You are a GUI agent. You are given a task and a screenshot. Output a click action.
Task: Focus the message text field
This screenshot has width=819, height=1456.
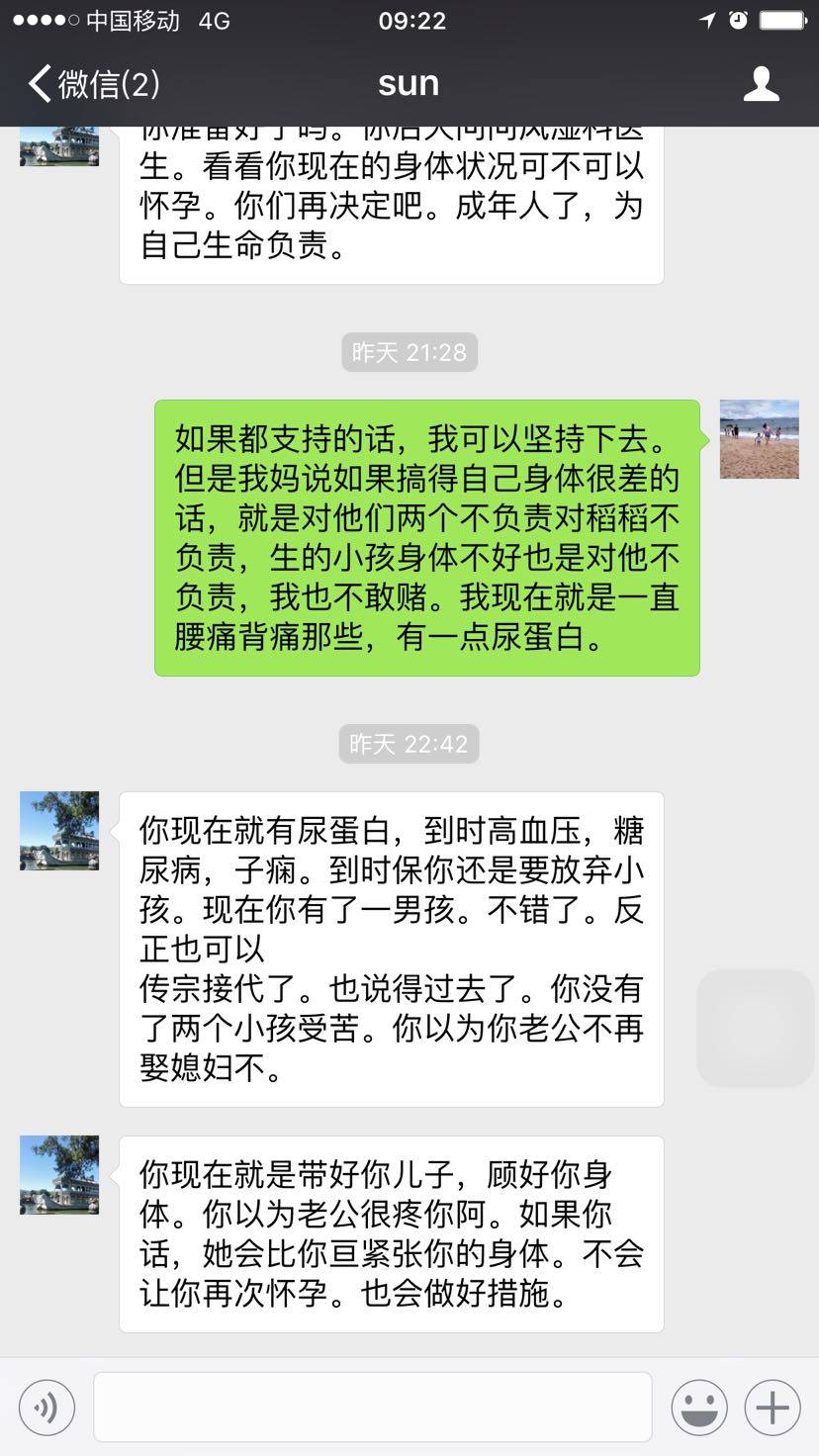point(372,1407)
